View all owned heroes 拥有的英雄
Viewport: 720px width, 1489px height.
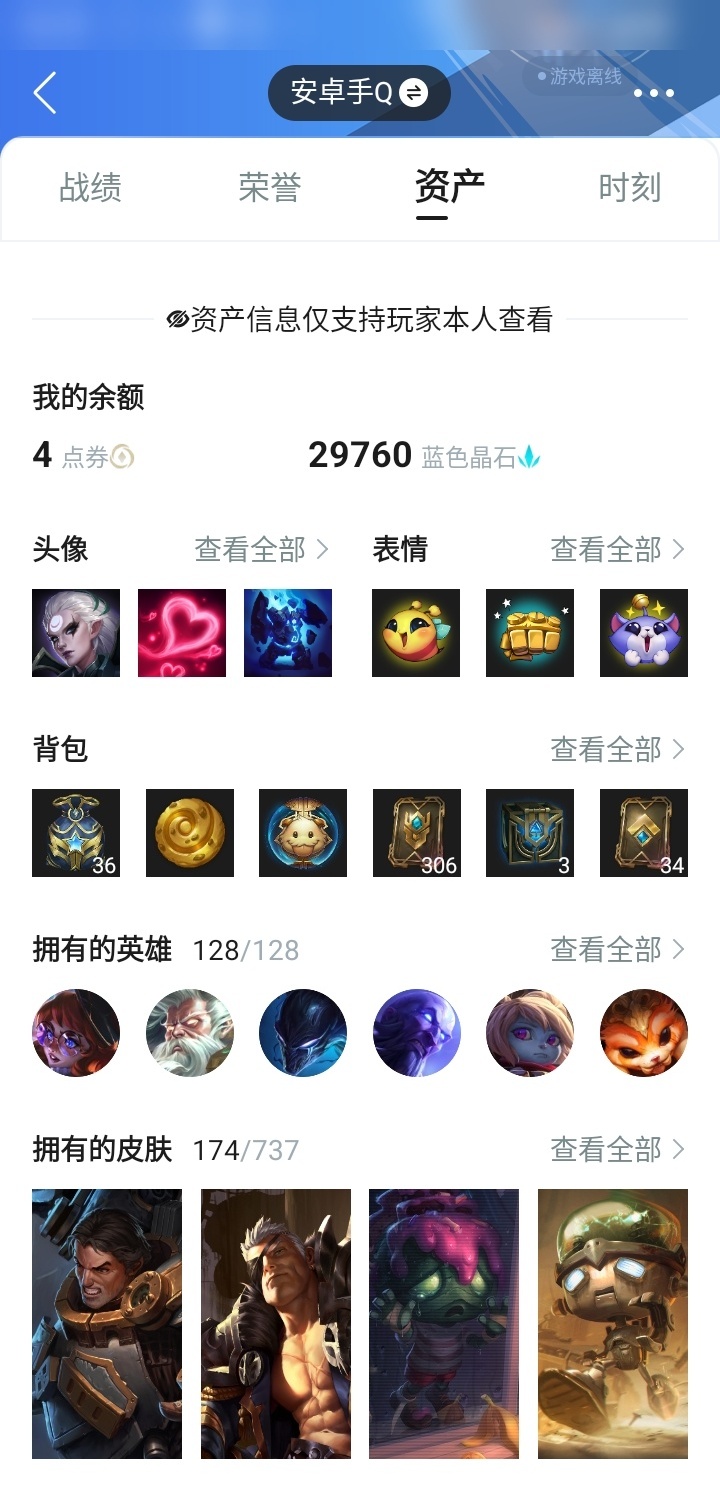pyautogui.click(x=618, y=949)
